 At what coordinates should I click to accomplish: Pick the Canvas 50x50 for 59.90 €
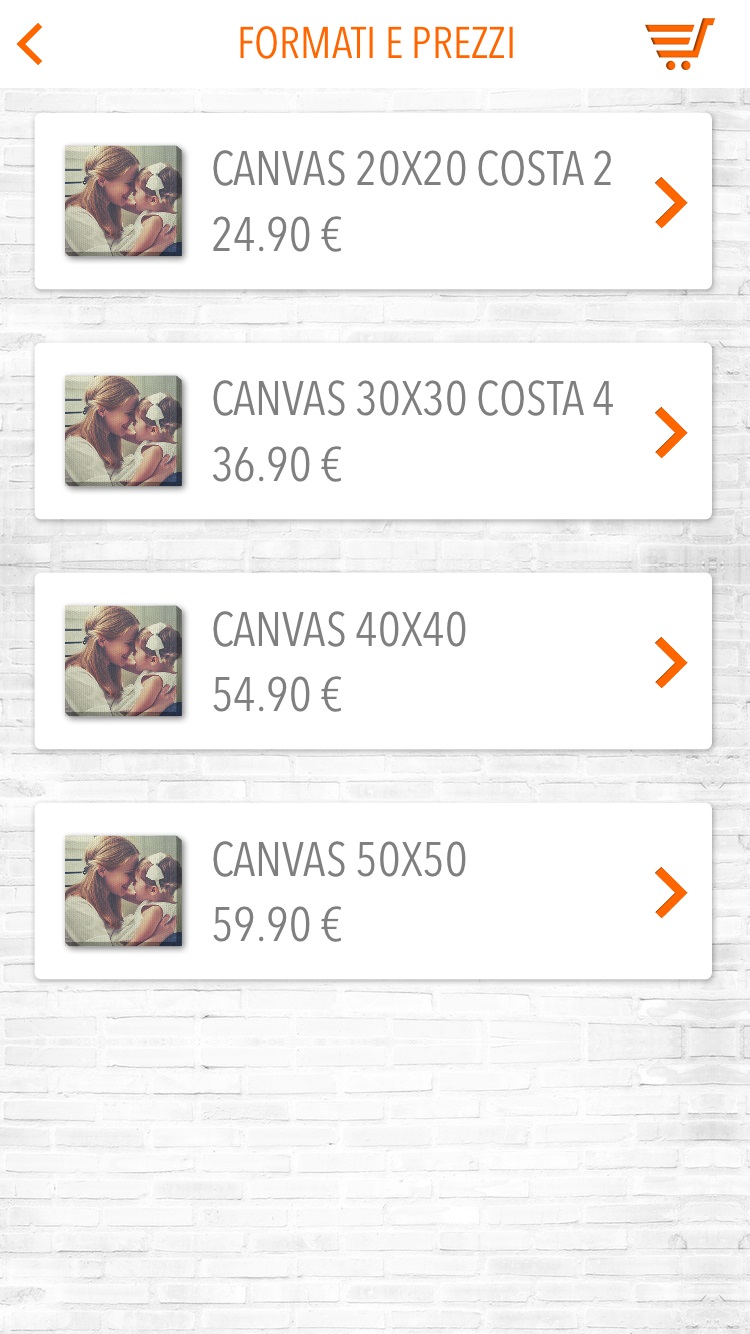pos(373,891)
